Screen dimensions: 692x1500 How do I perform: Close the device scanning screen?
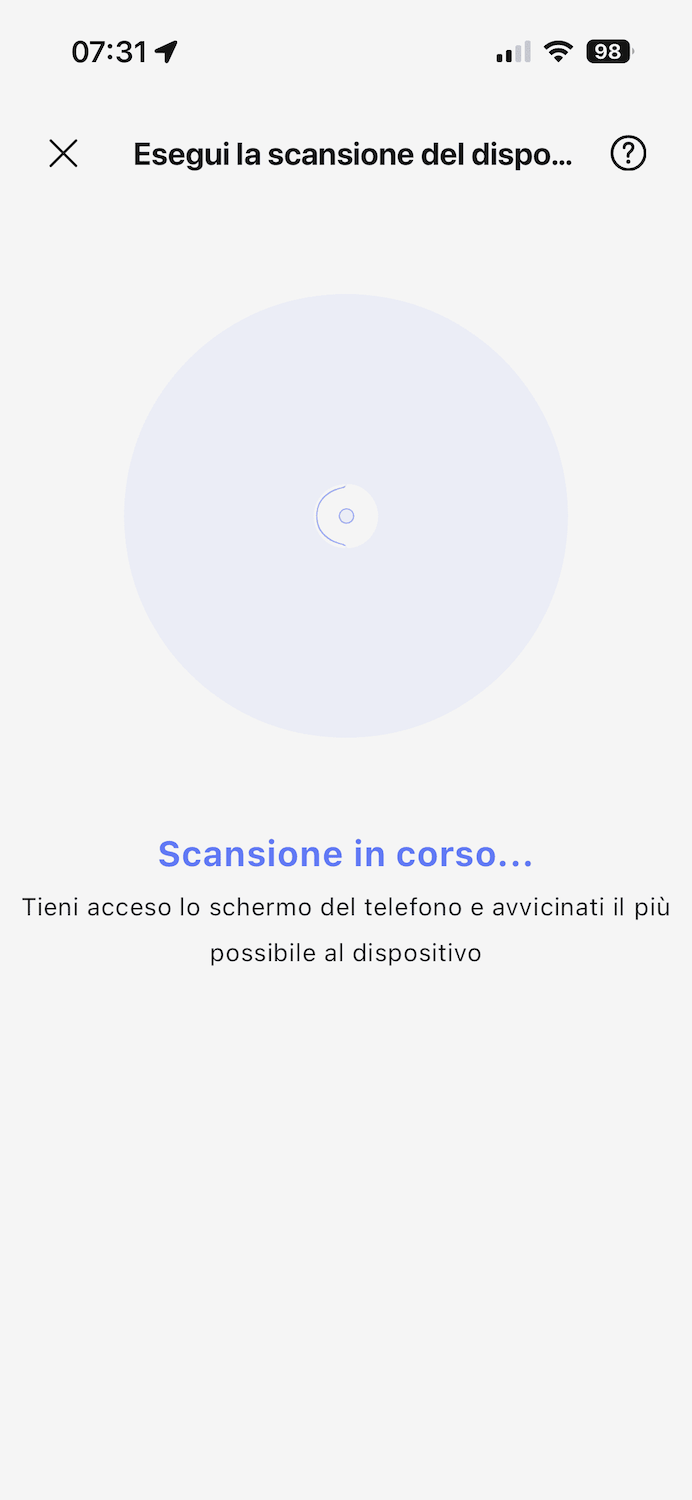pyautogui.click(x=63, y=153)
